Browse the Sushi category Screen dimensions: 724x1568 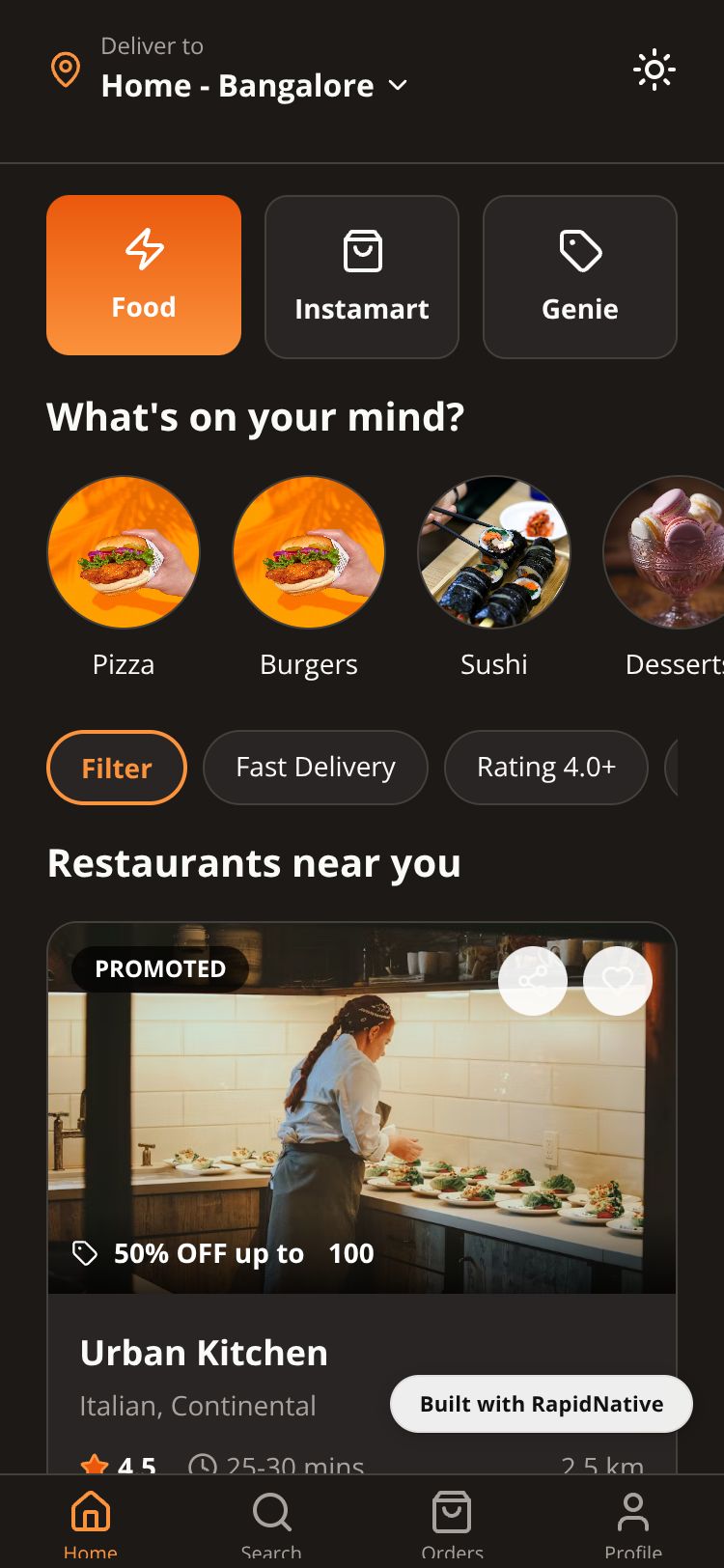coord(494,553)
